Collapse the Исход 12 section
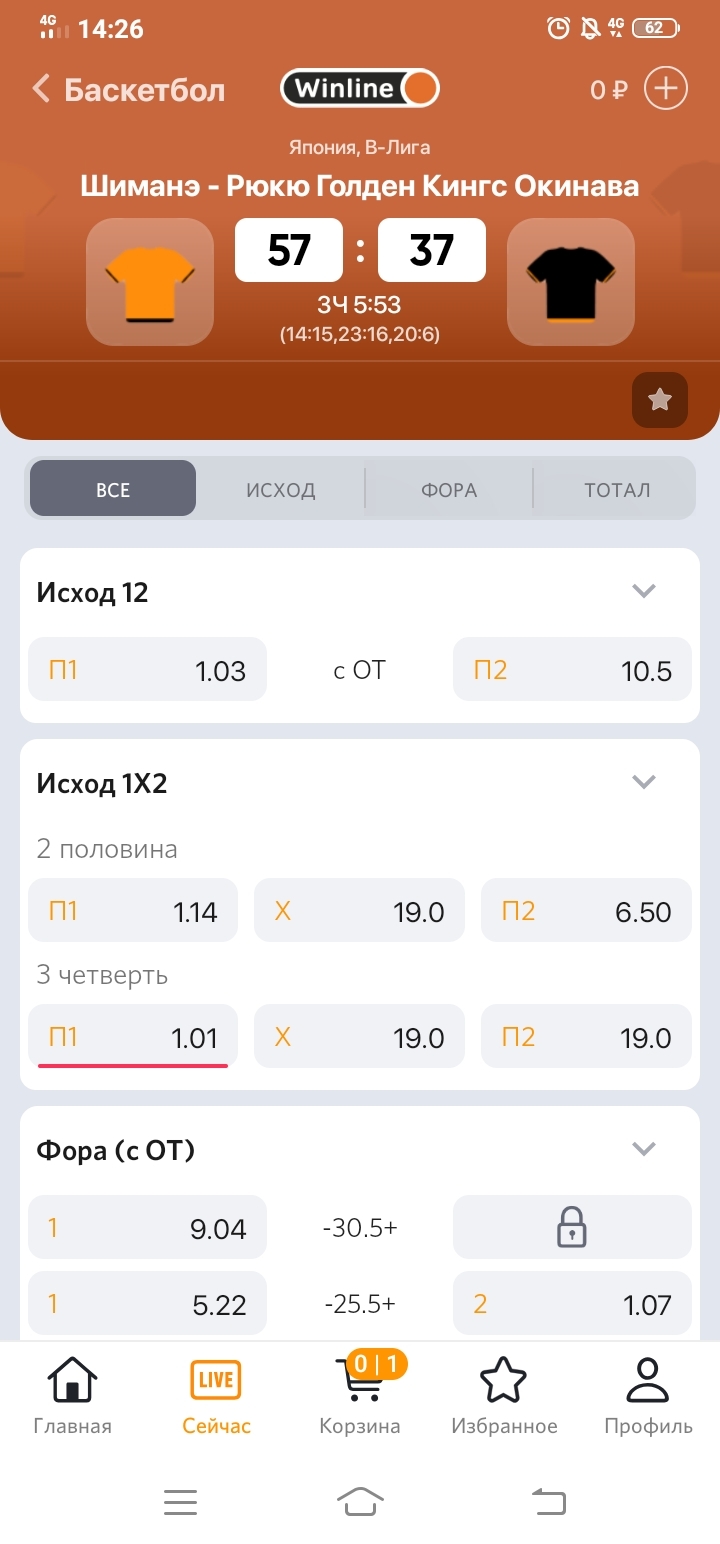The width and height of the screenshot is (720, 1544). click(644, 591)
